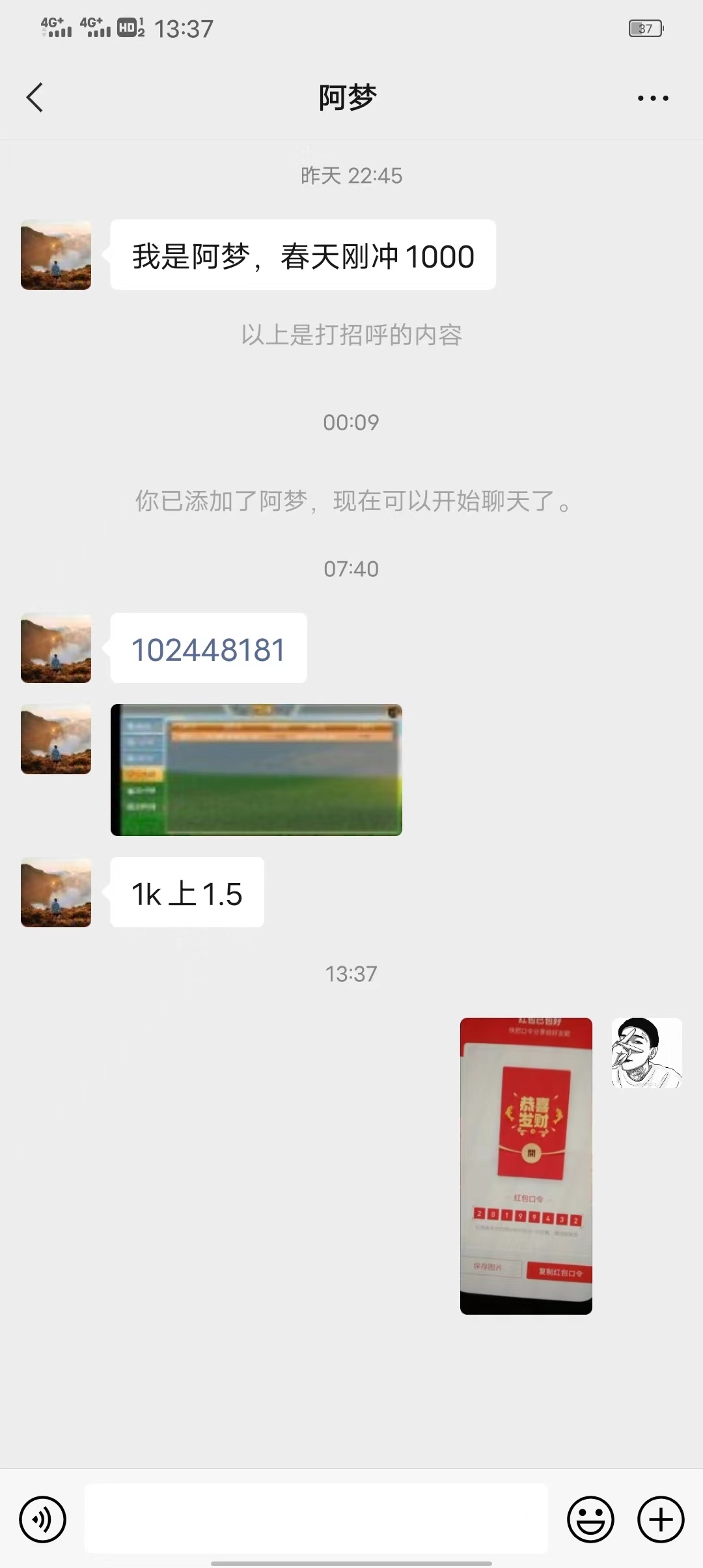
Task: Open the emoji sticker panel
Action: (x=590, y=1519)
